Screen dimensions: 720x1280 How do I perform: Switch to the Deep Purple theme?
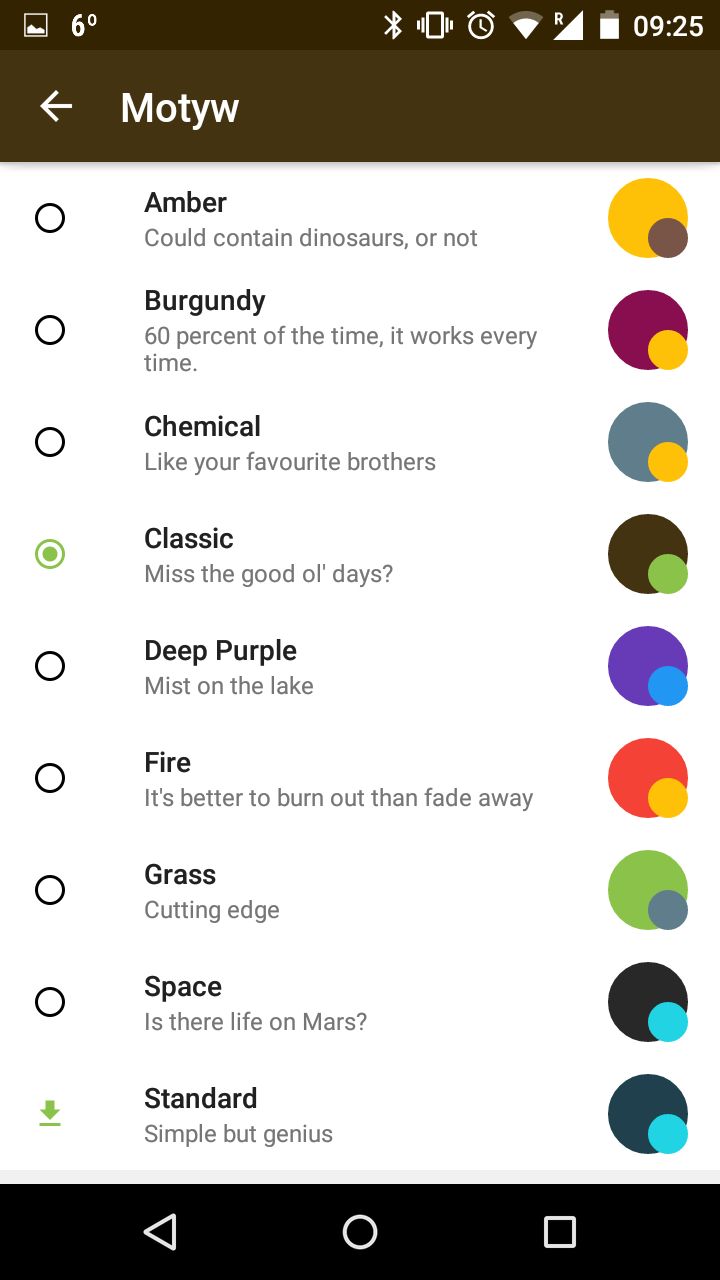click(x=360, y=666)
